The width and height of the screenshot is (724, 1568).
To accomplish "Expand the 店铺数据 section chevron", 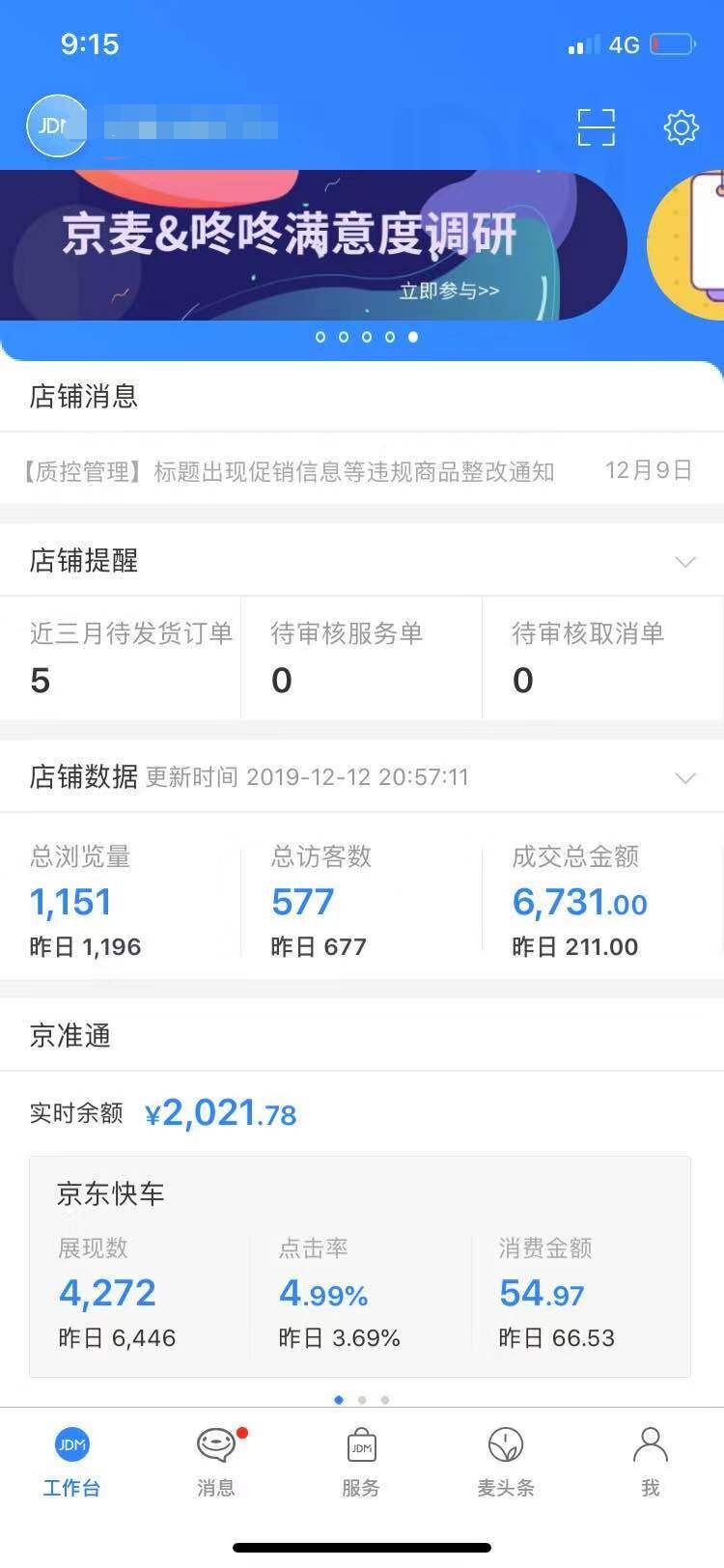I will coord(685,778).
